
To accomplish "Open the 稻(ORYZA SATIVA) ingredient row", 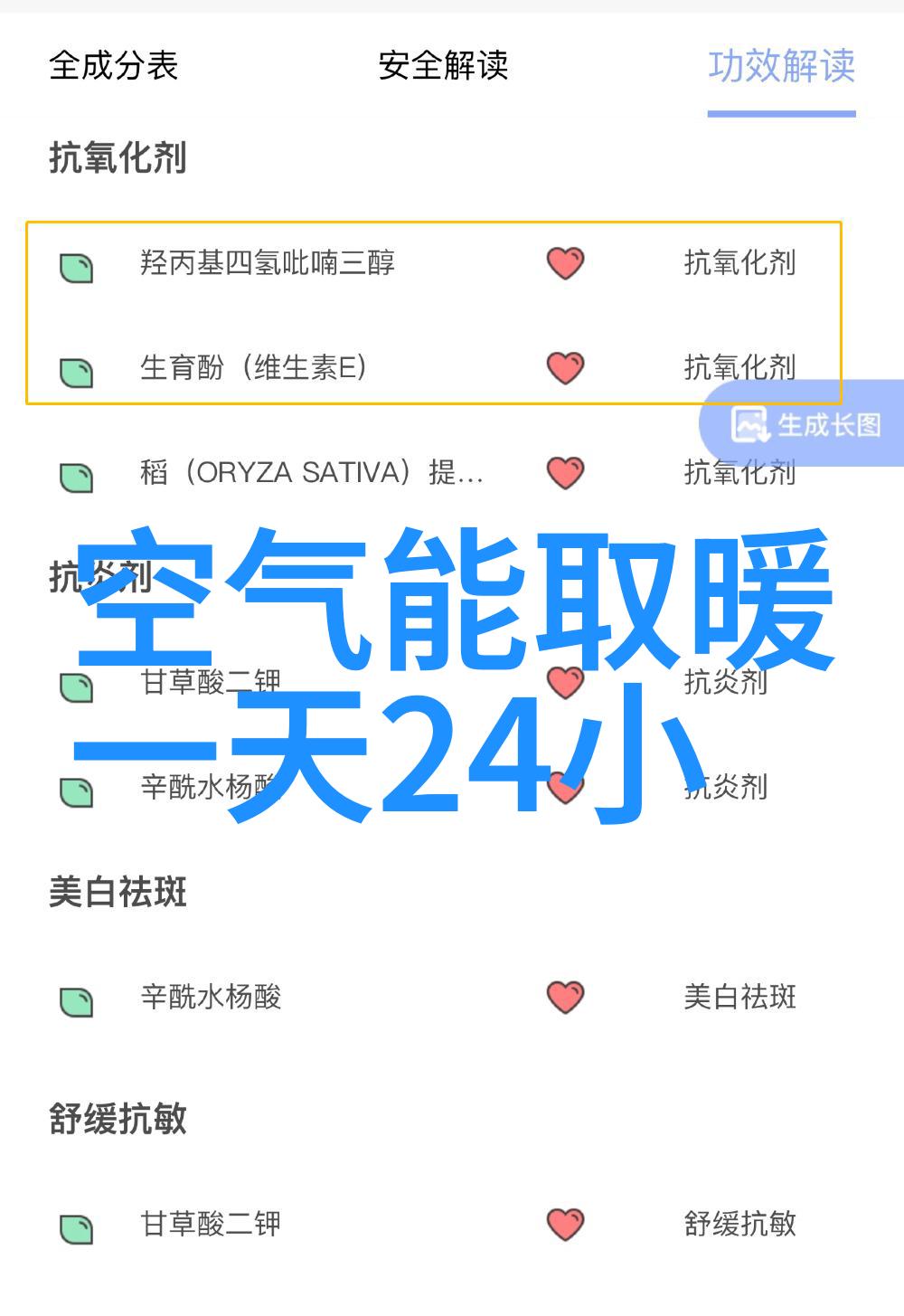I will click(311, 473).
